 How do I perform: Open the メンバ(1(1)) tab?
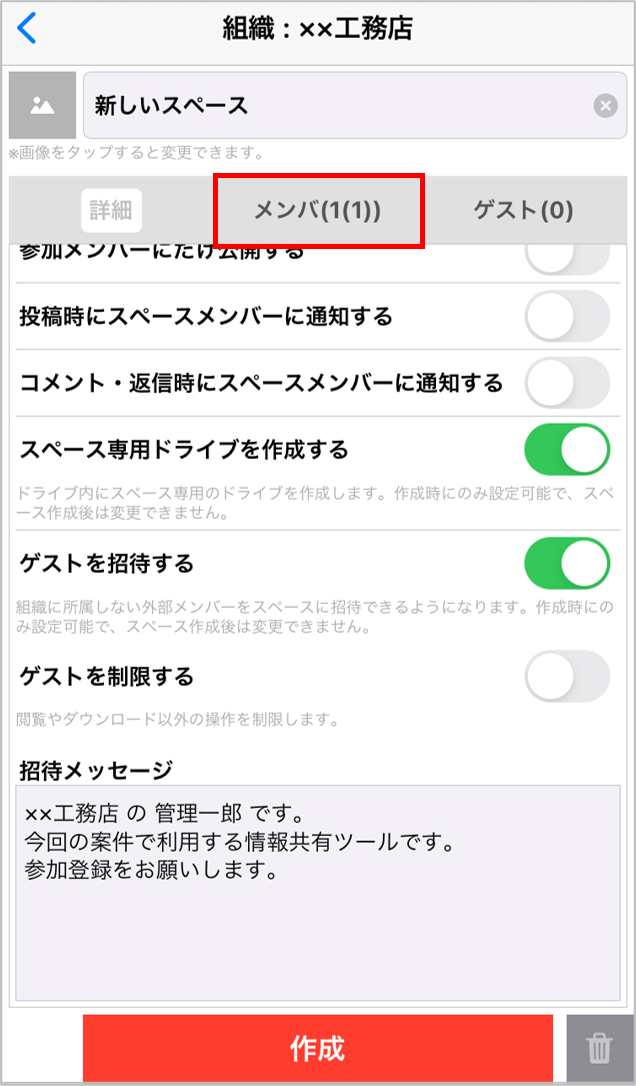point(318,211)
